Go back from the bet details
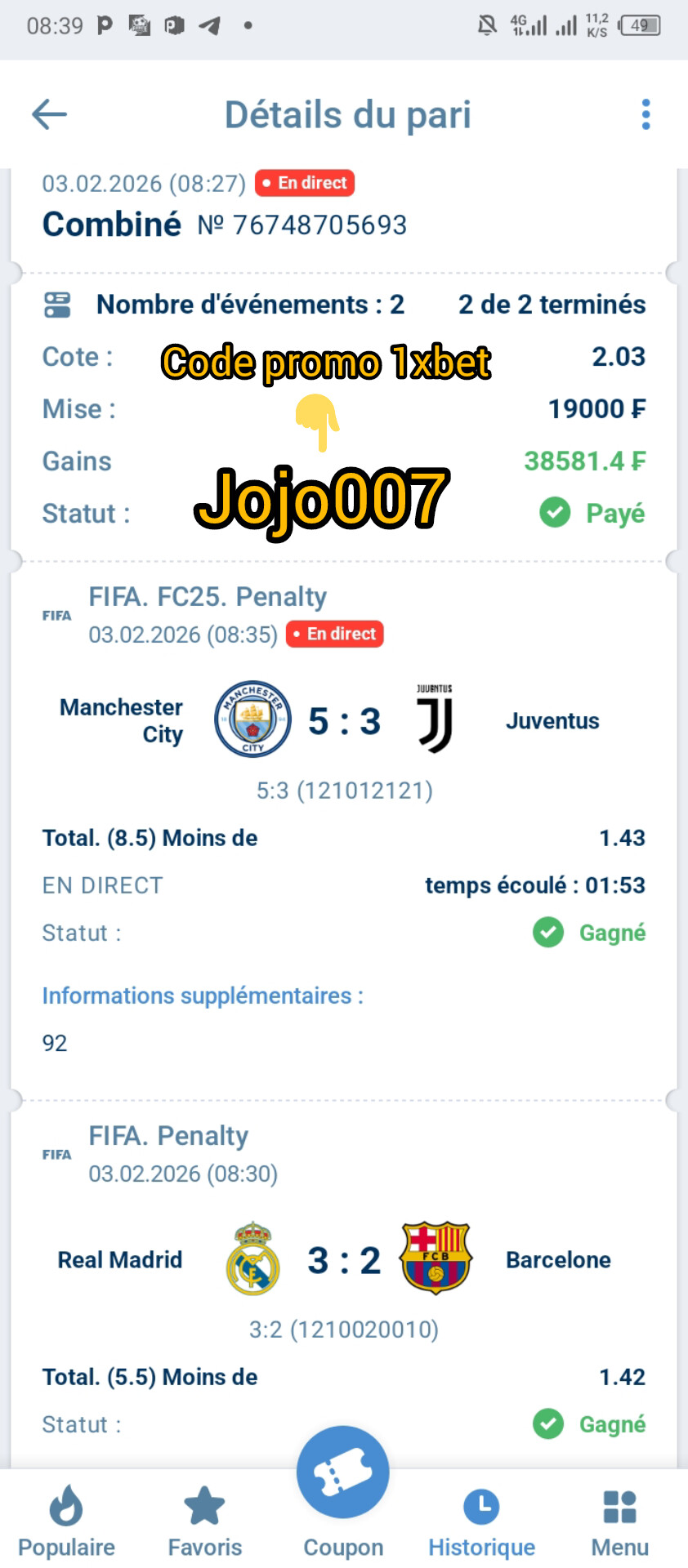Screen dimensions: 688x1568 (x=49, y=114)
